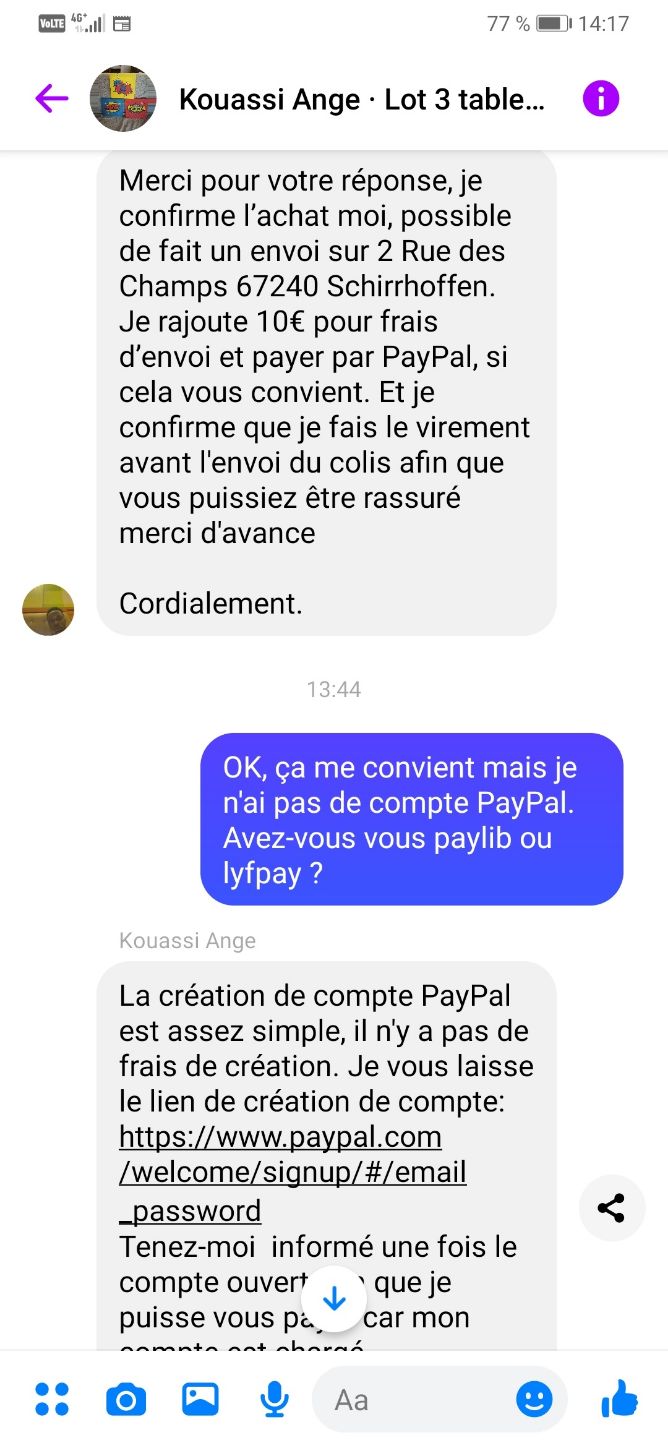This screenshot has height=1447, width=668.
Task: Open the more actions grid
Action: point(52,1399)
